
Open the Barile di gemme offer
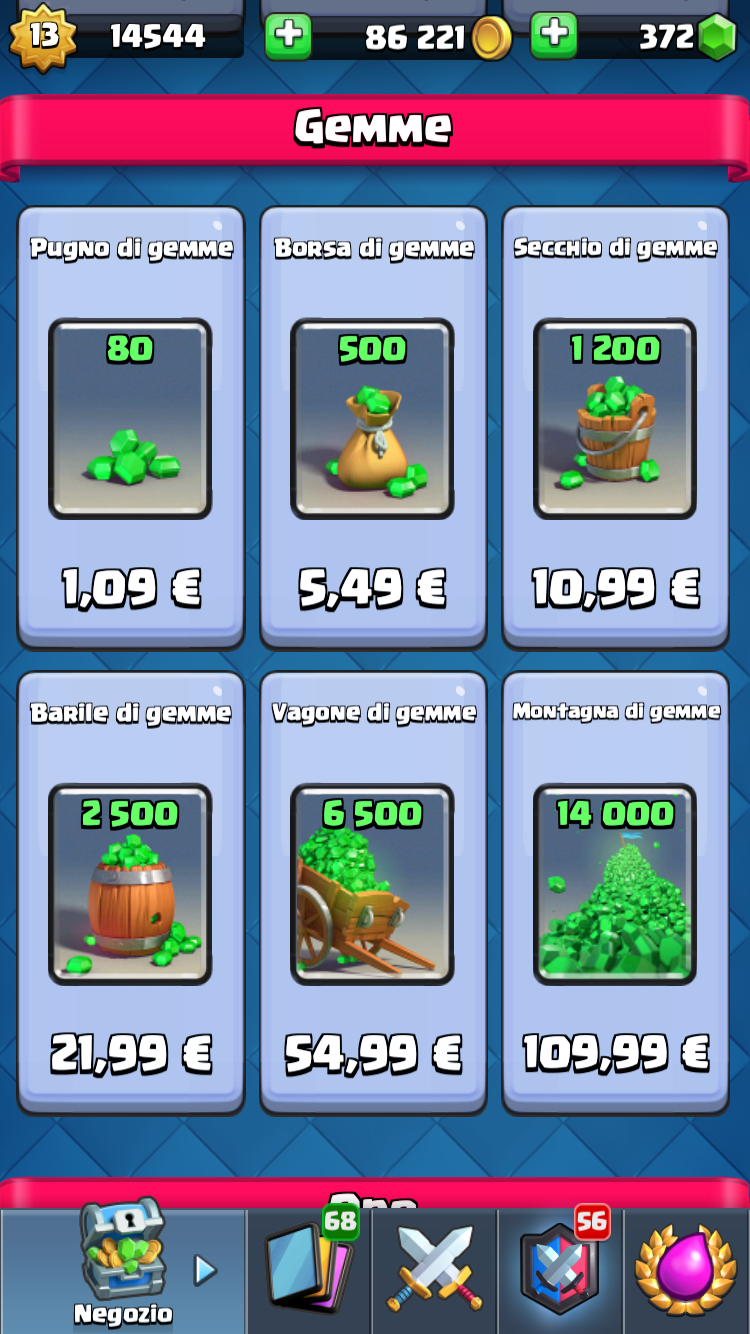coord(131,893)
